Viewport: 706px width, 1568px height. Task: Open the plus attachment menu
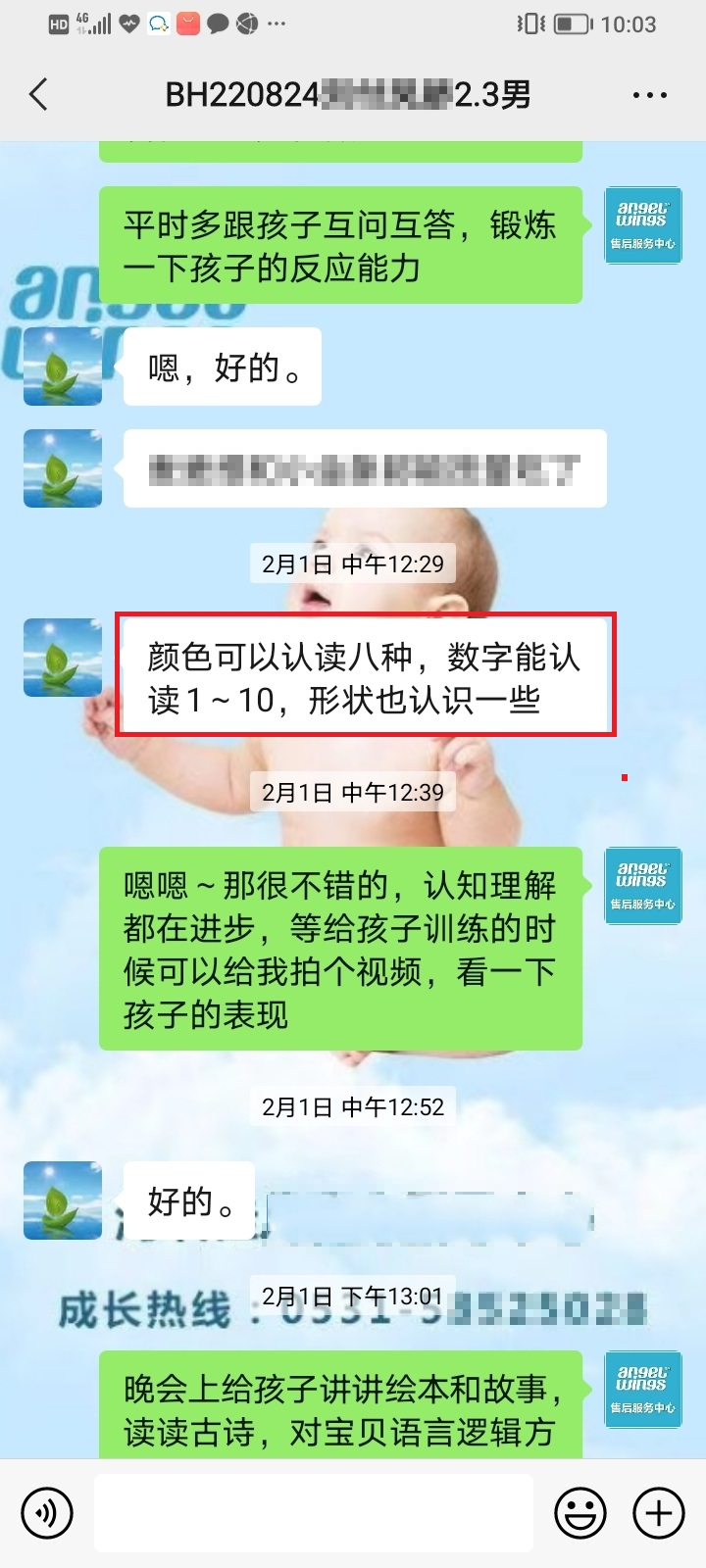659,1513
